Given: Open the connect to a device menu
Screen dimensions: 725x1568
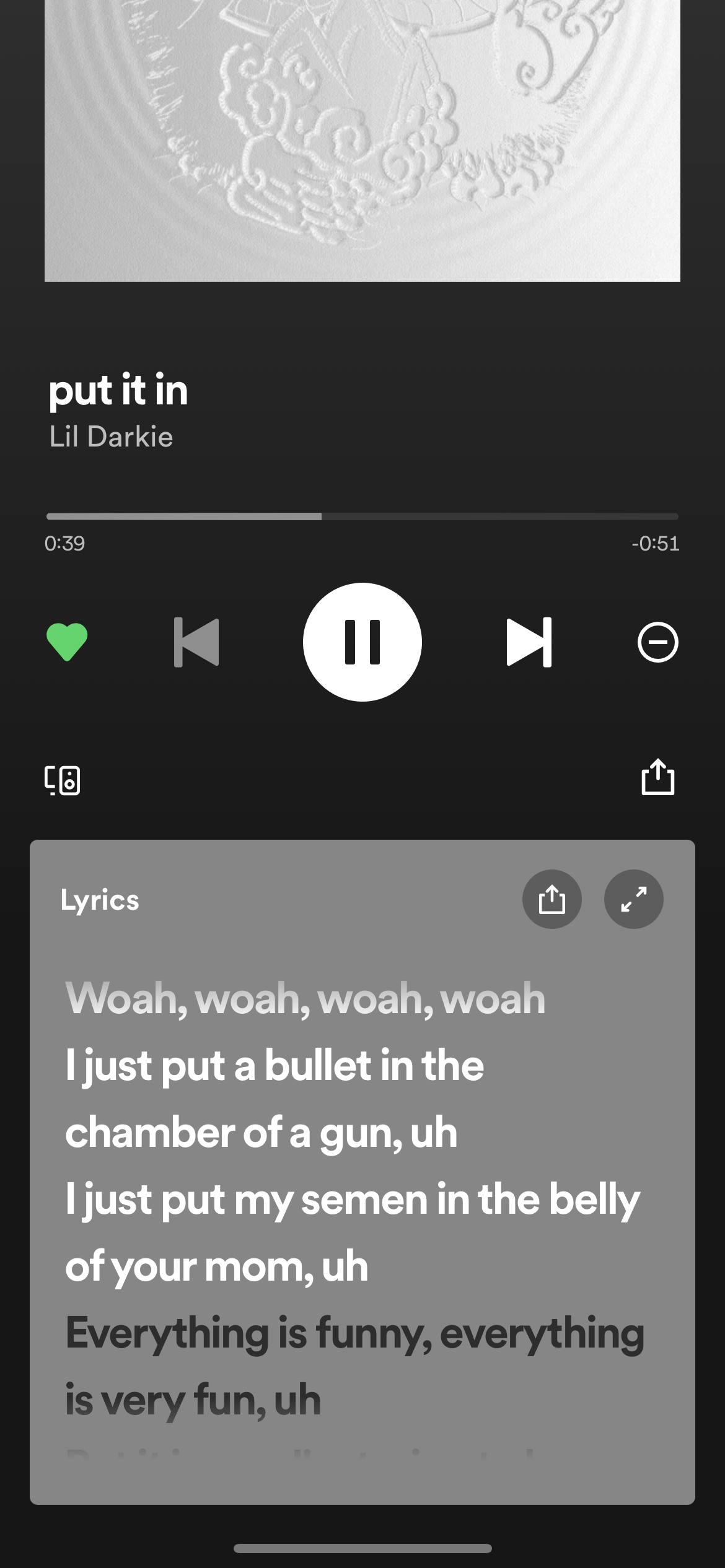Looking at the screenshot, I should pyautogui.click(x=63, y=780).
